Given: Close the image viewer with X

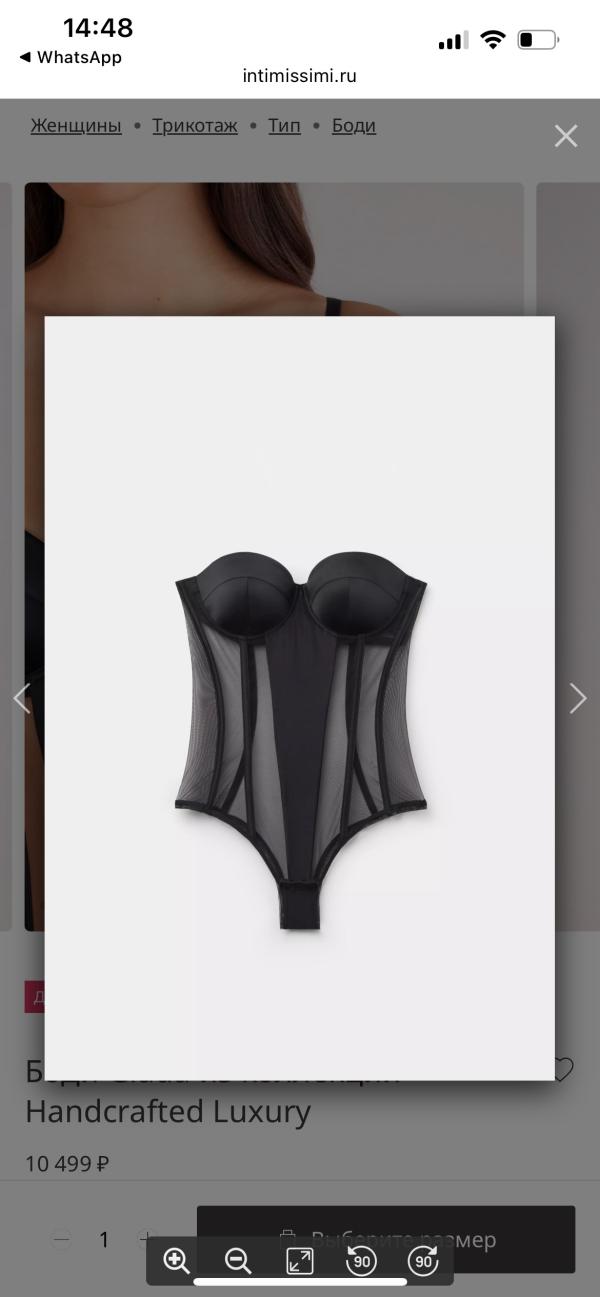Looking at the screenshot, I should (x=566, y=136).
